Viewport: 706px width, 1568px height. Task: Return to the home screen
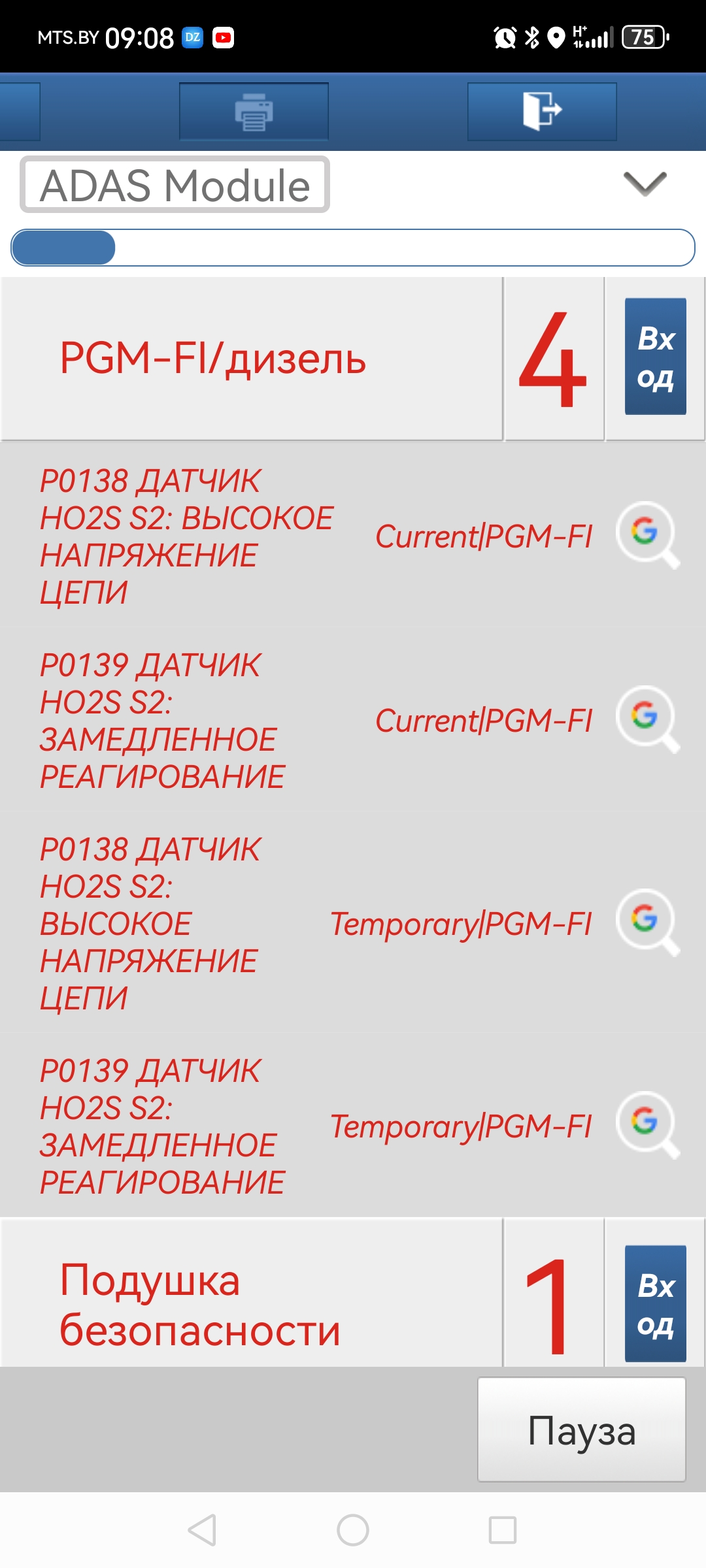pos(353,1530)
